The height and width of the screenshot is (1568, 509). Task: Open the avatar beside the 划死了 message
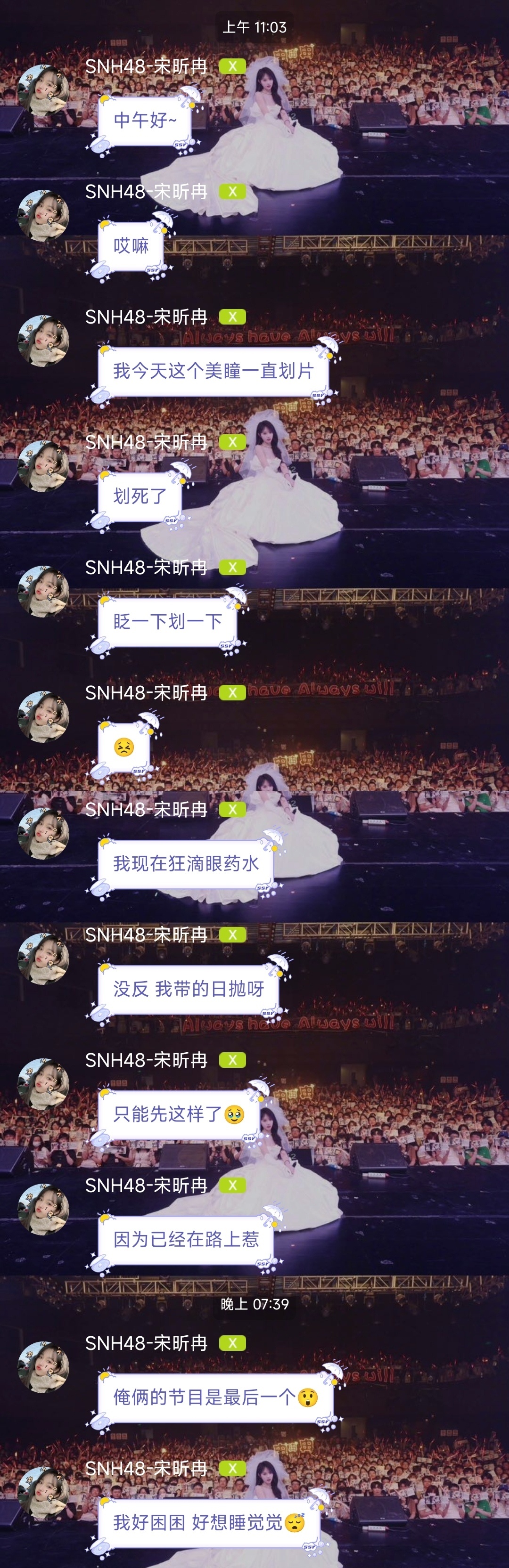(43, 466)
